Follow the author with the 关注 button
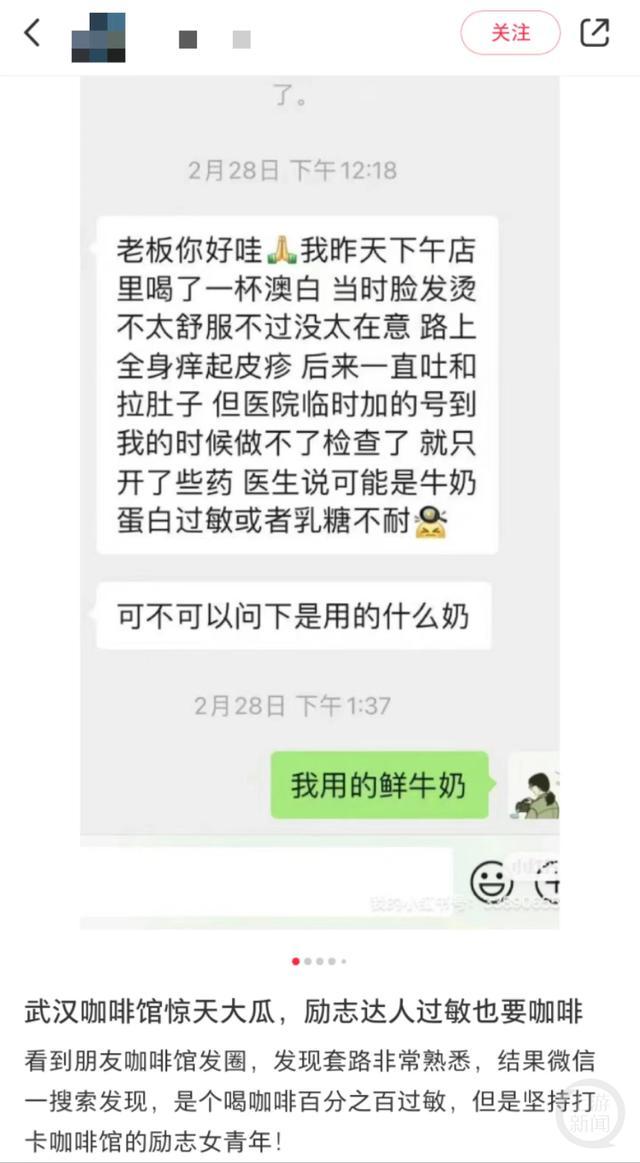 510,33
